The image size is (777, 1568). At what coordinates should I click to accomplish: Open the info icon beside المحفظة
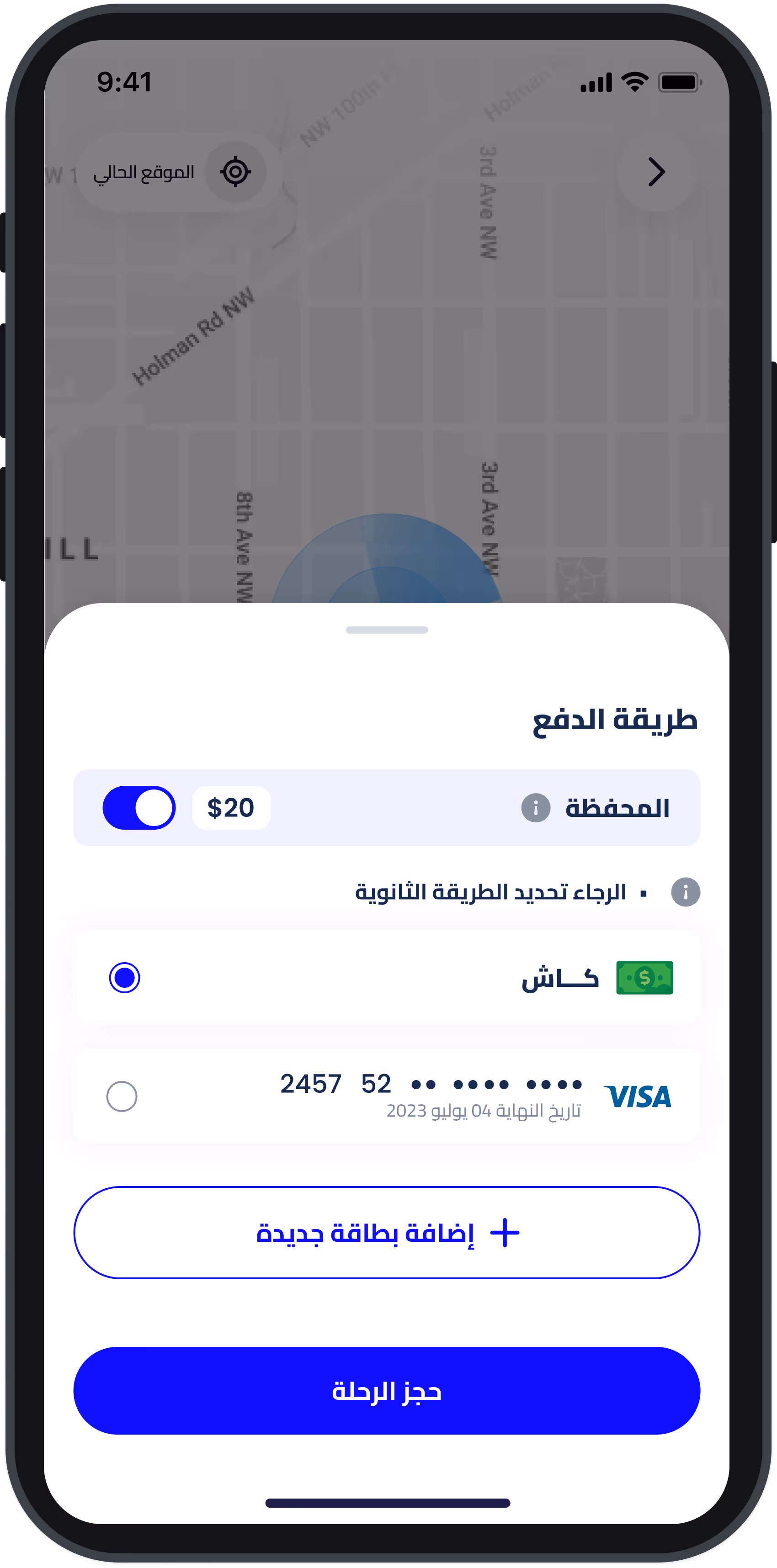coord(535,808)
